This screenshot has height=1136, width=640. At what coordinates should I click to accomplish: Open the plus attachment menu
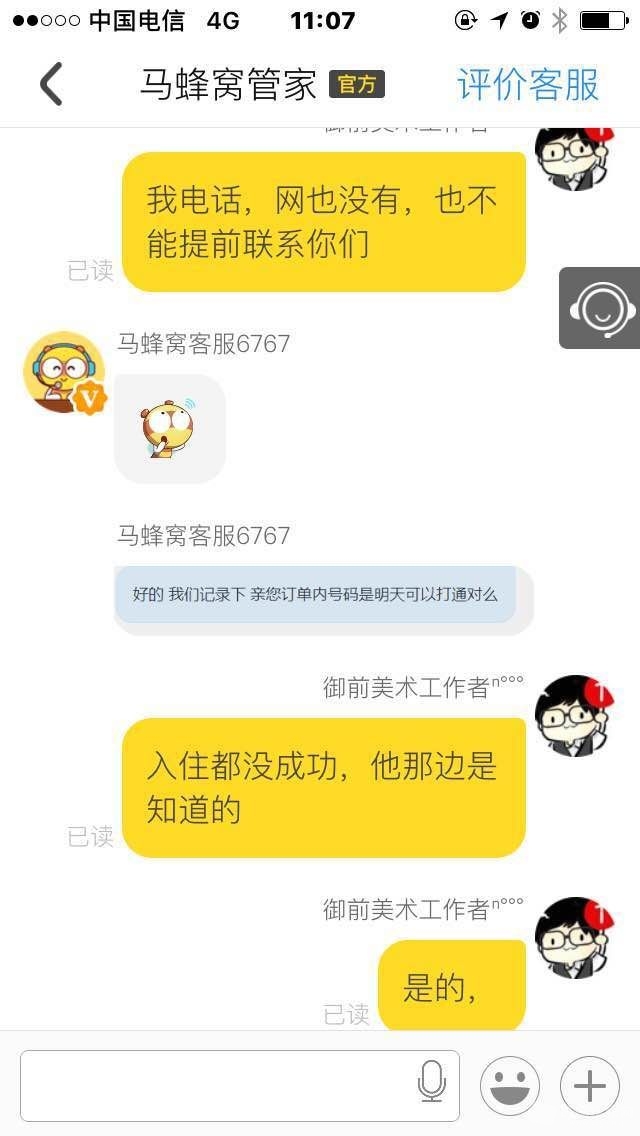(590, 1085)
